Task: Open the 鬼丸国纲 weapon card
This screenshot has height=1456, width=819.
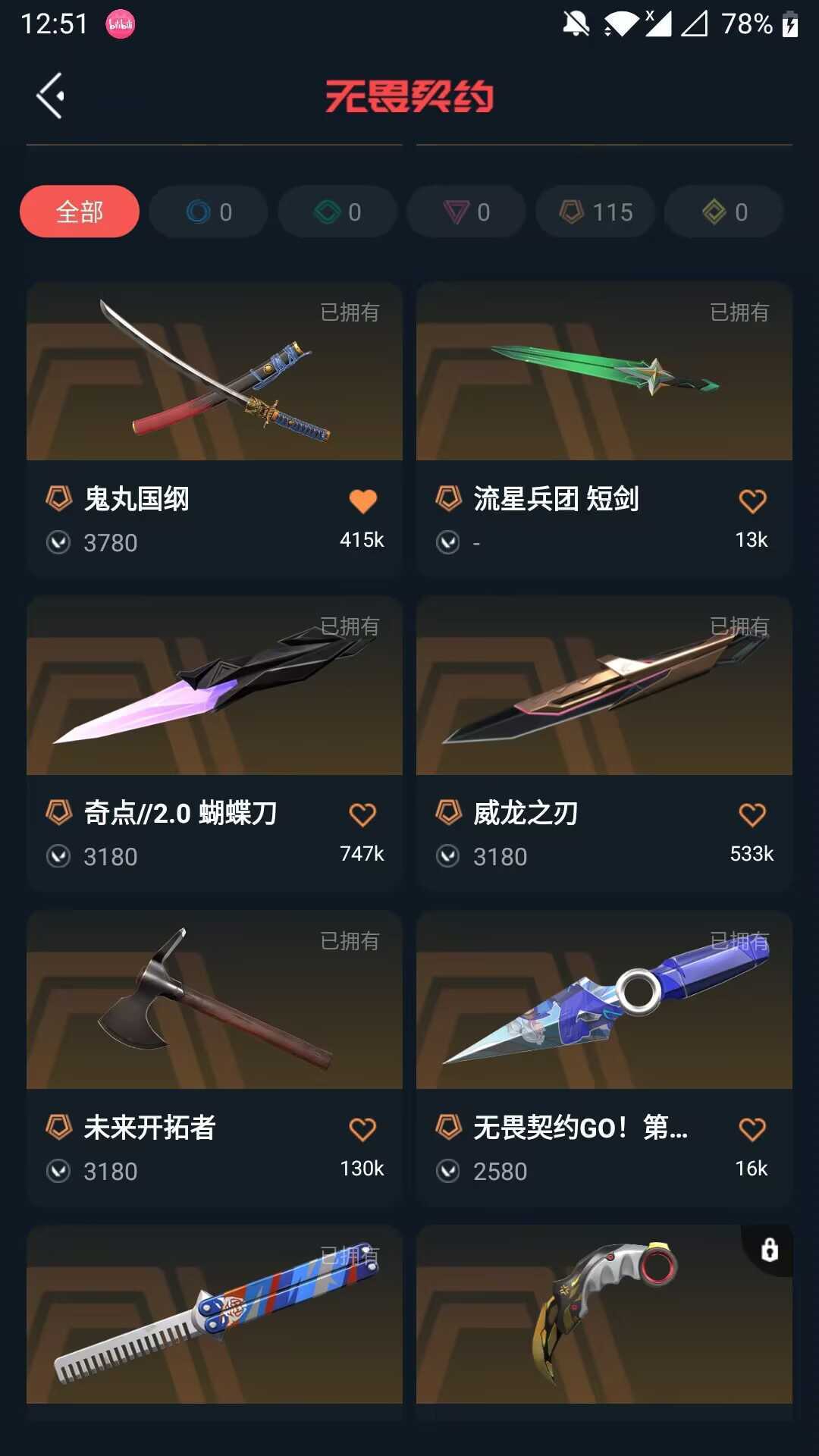Action: (x=215, y=372)
